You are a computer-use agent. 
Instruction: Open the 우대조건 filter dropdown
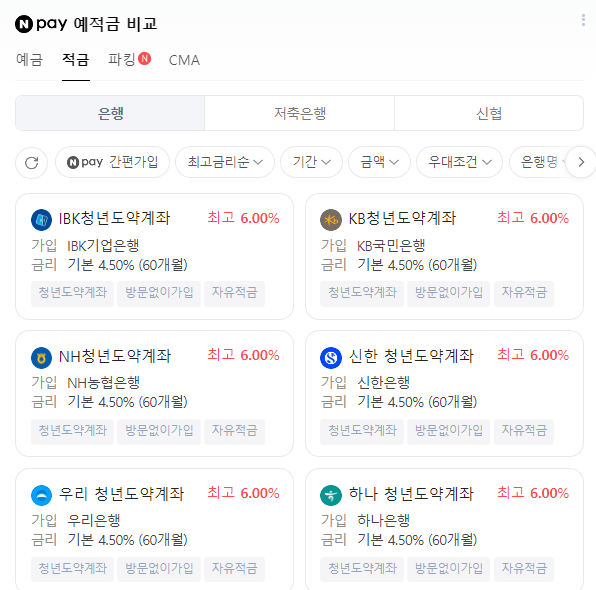[x=460, y=162]
